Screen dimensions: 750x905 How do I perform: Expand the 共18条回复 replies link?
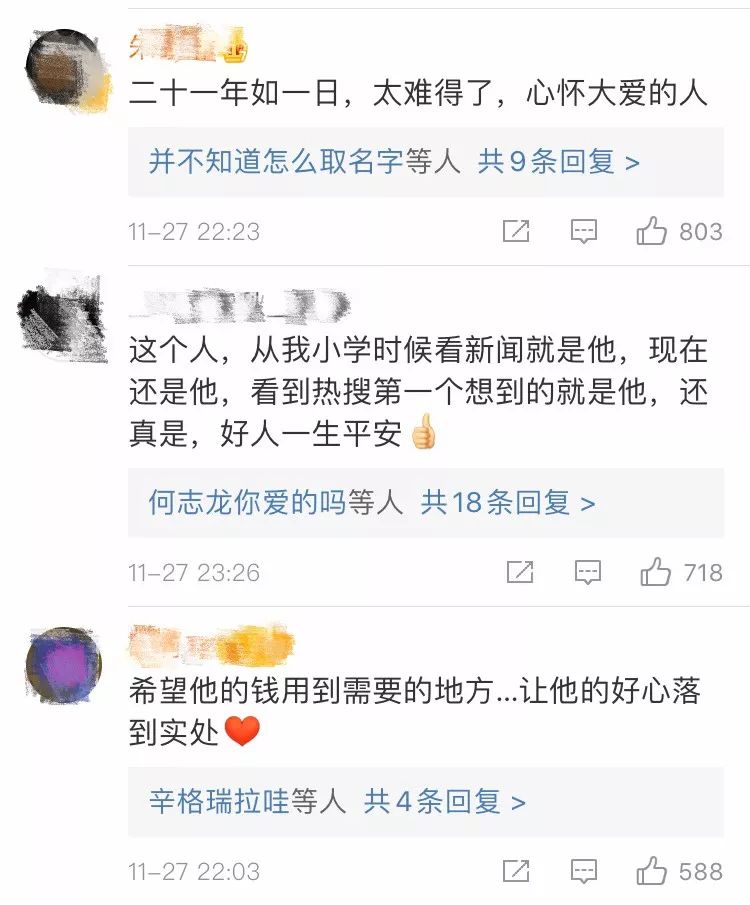click(508, 502)
